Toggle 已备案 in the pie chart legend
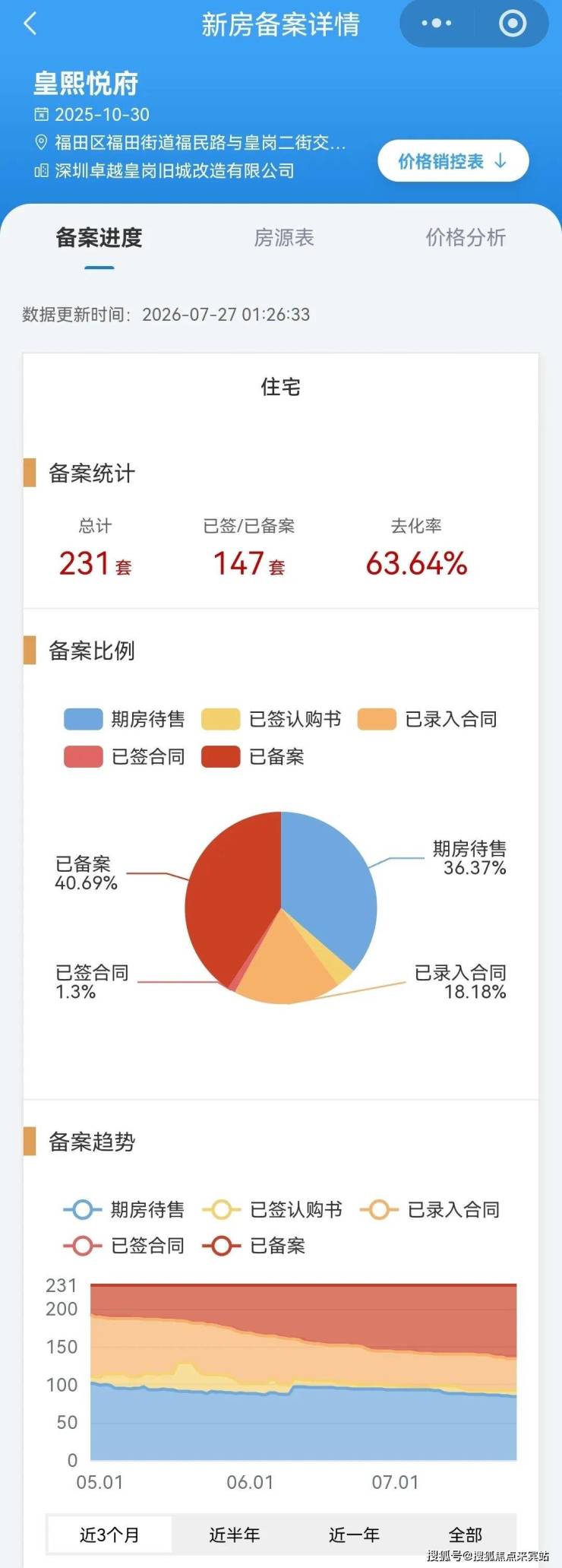Image resolution: width=562 pixels, height=1568 pixels. click(253, 756)
